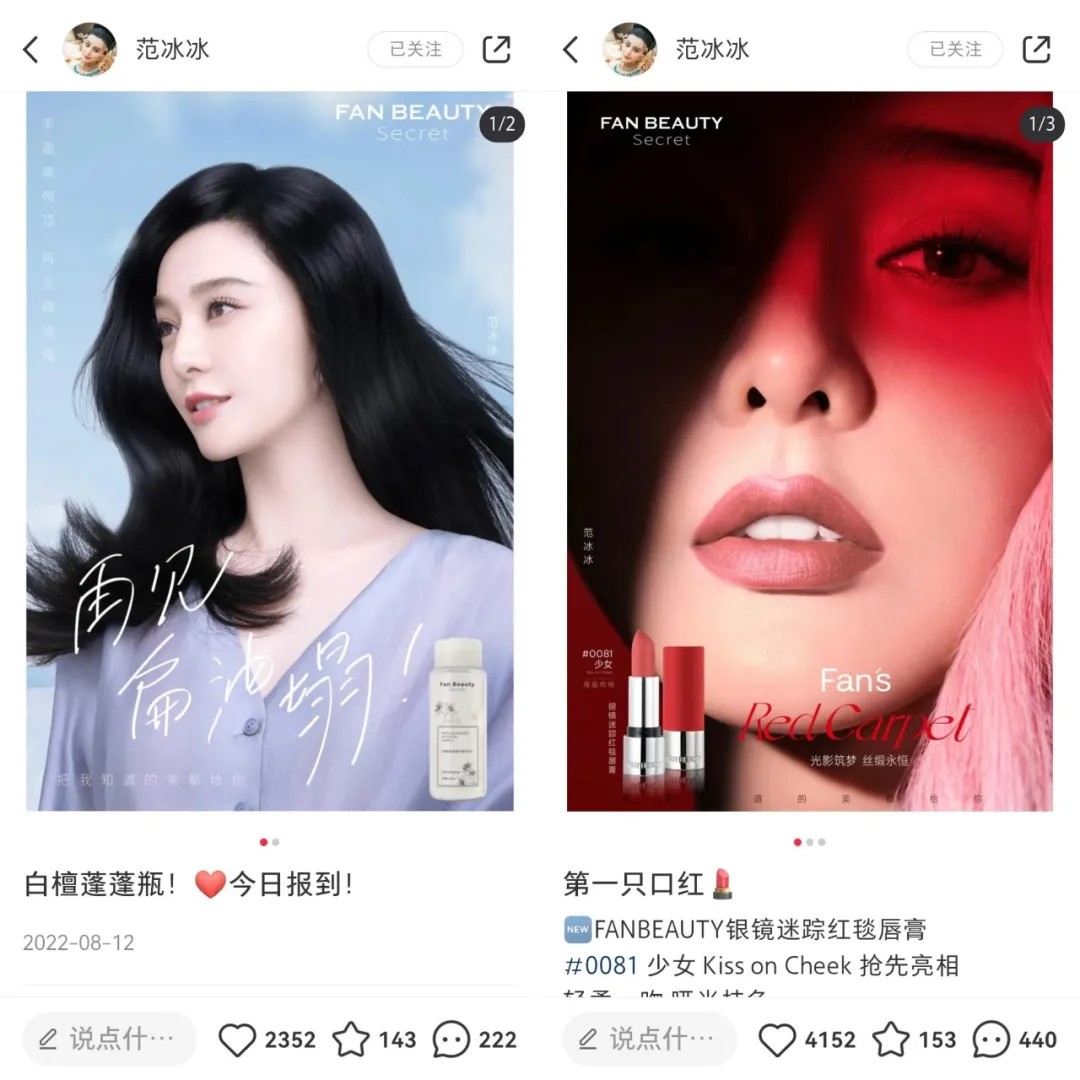Open the #0081 hashtag link
Image resolution: width=1080 pixels, height=1080 pixels.
tap(601, 966)
